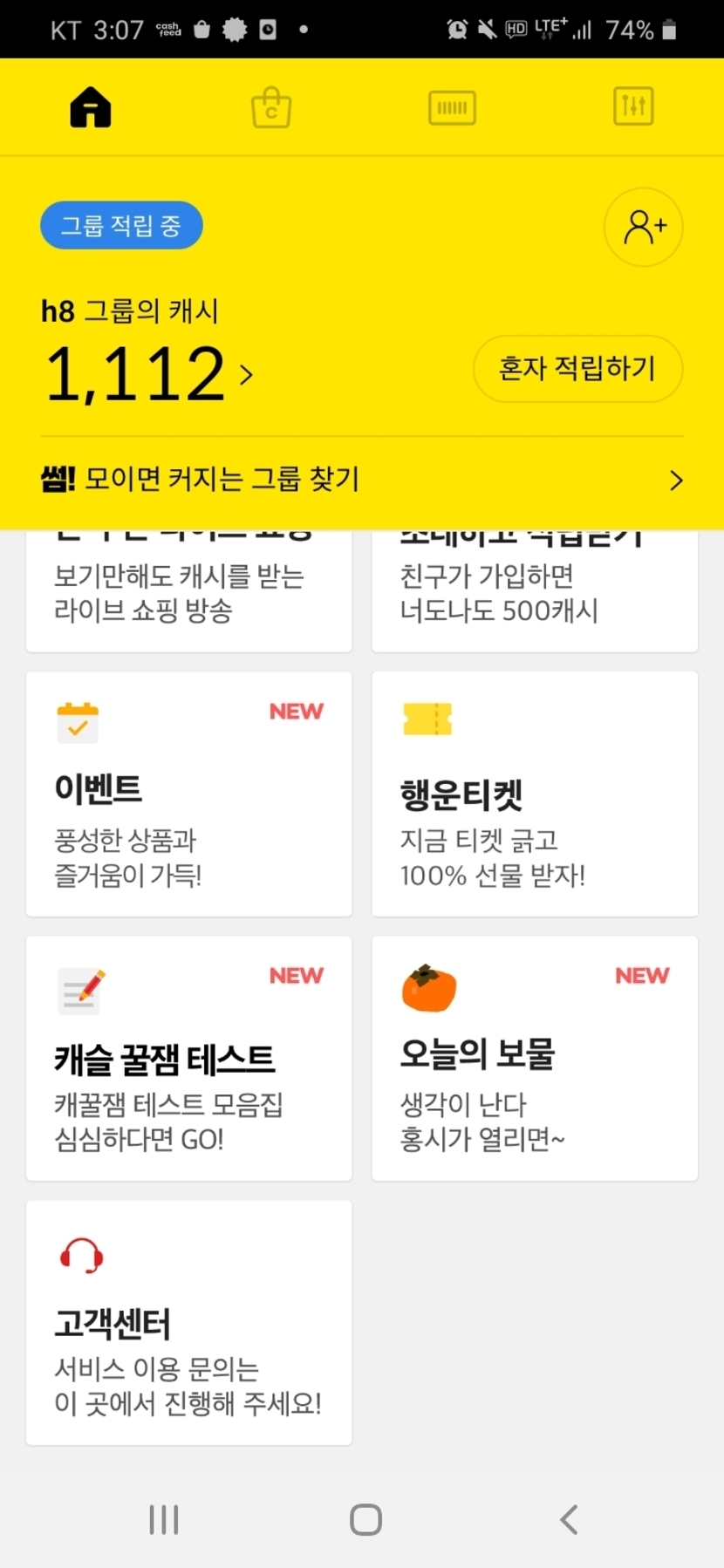Open the shopping bag tab

[x=271, y=108]
